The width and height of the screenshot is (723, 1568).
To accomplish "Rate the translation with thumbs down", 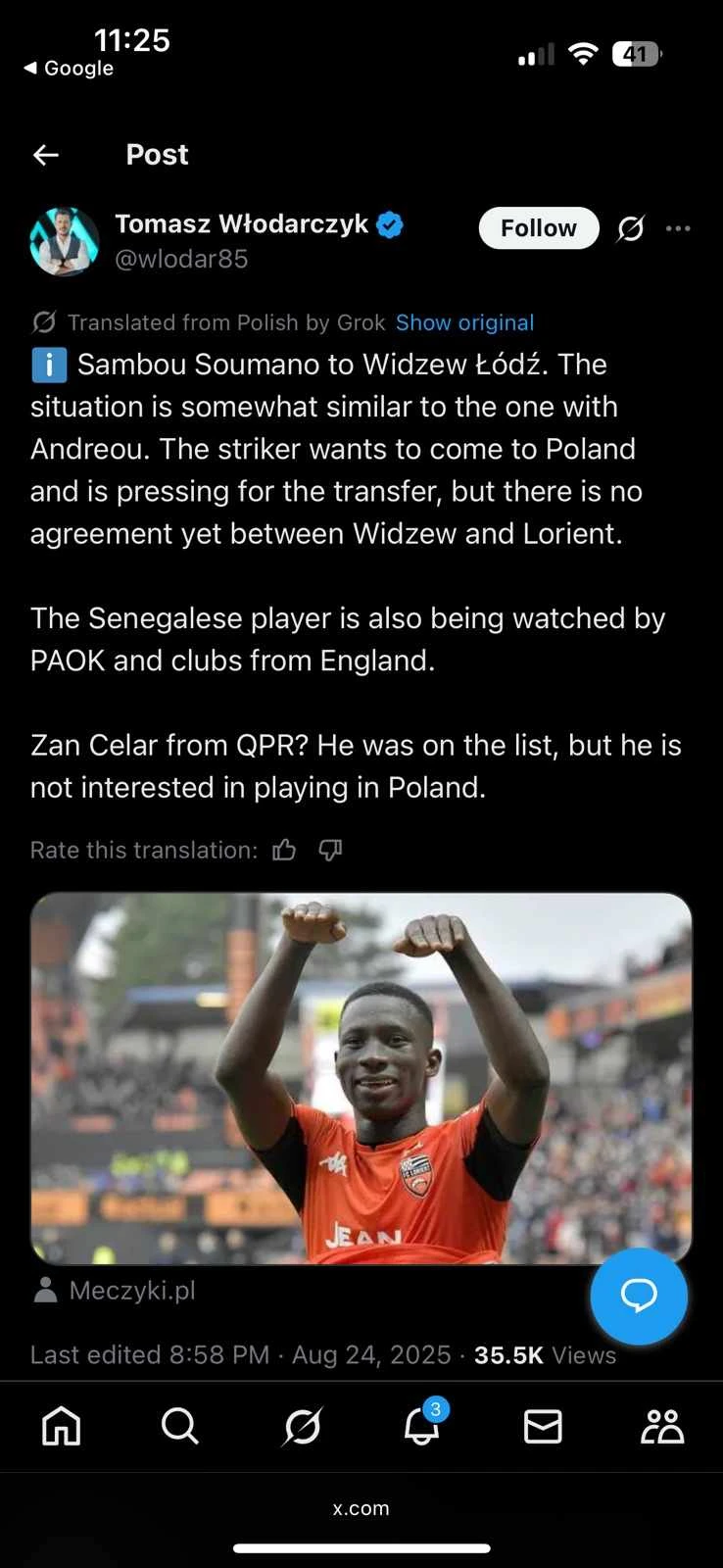I will (330, 850).
